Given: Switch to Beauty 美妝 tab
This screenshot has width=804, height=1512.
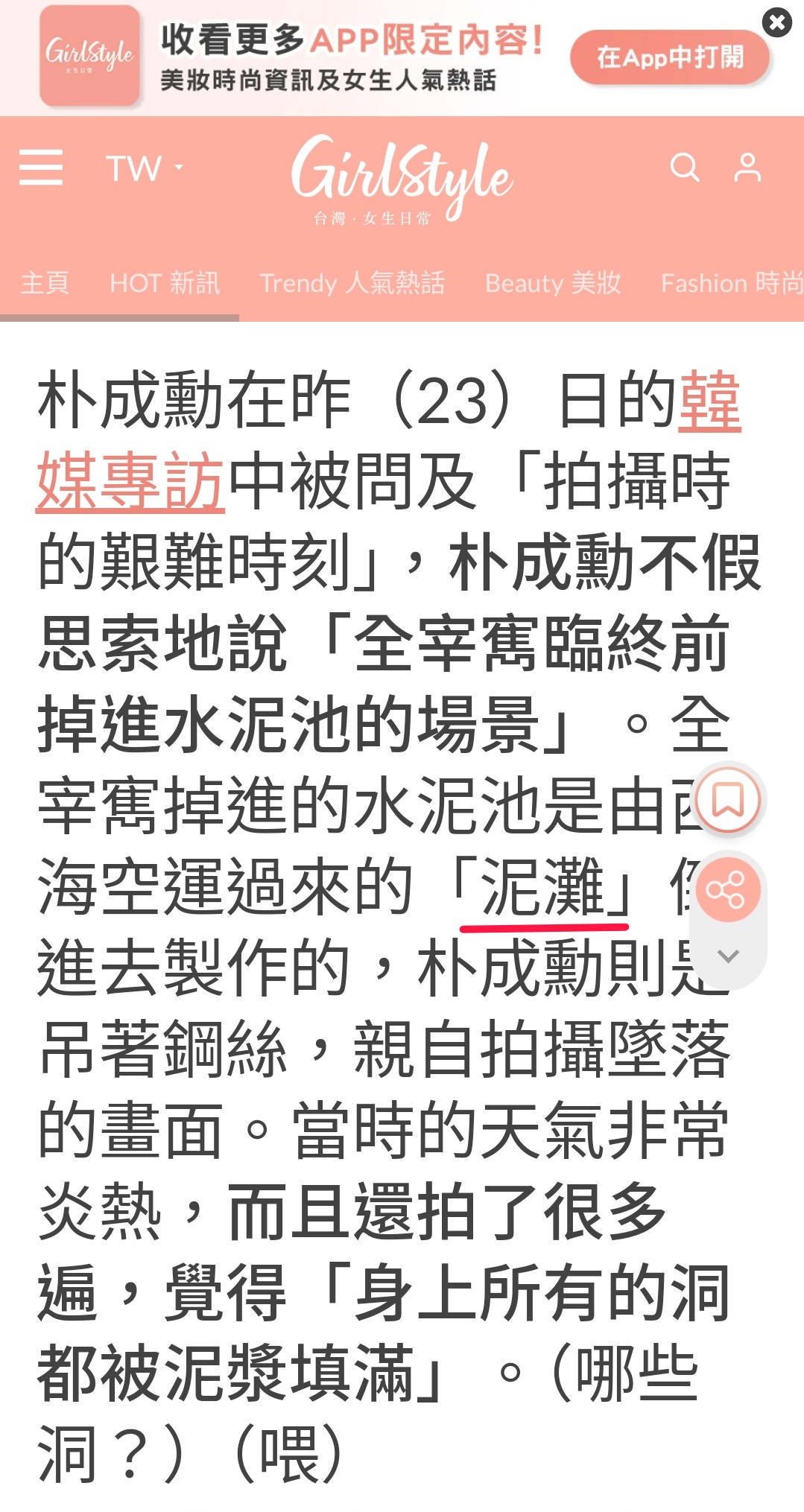Looking at the screenshot, I should [x=553, y=283].
